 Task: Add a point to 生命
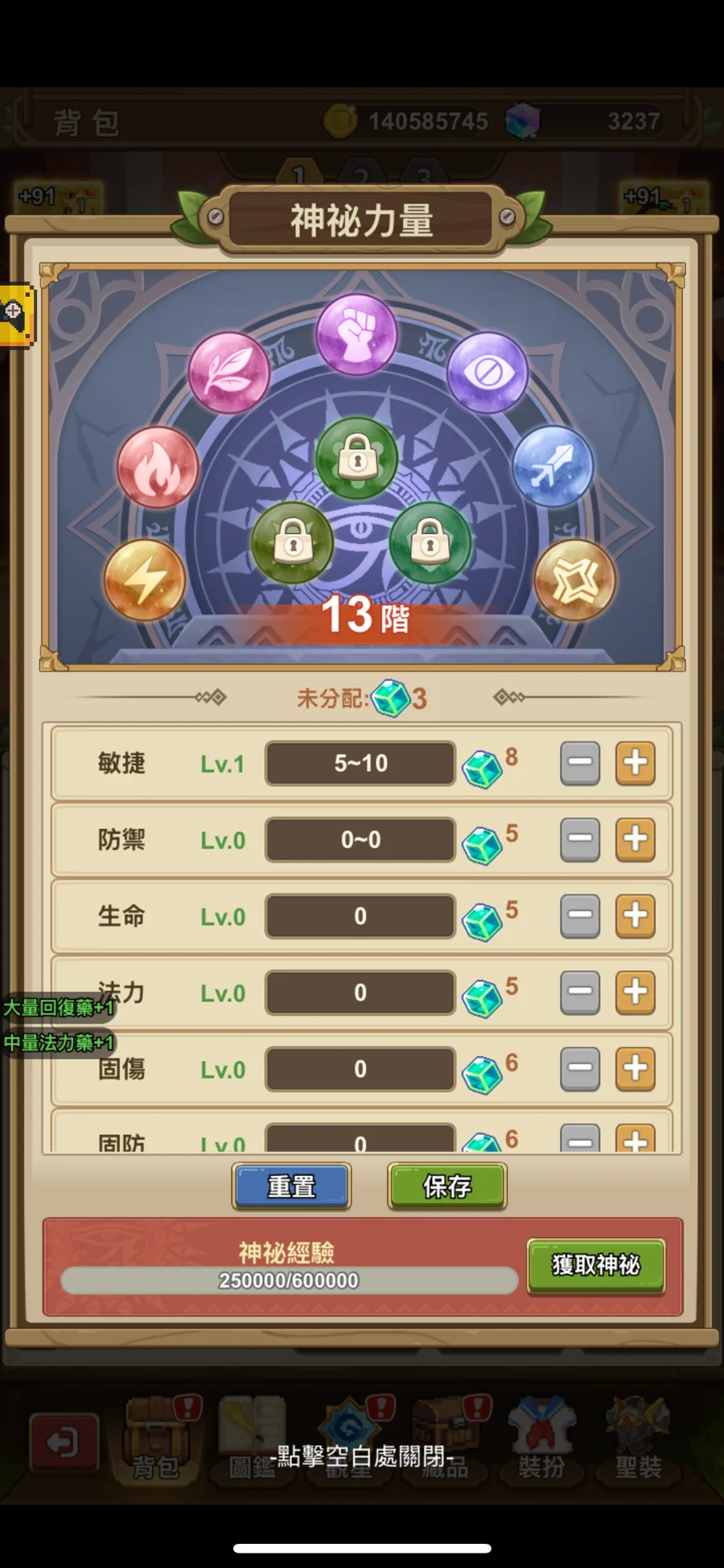tap(635, 915)
